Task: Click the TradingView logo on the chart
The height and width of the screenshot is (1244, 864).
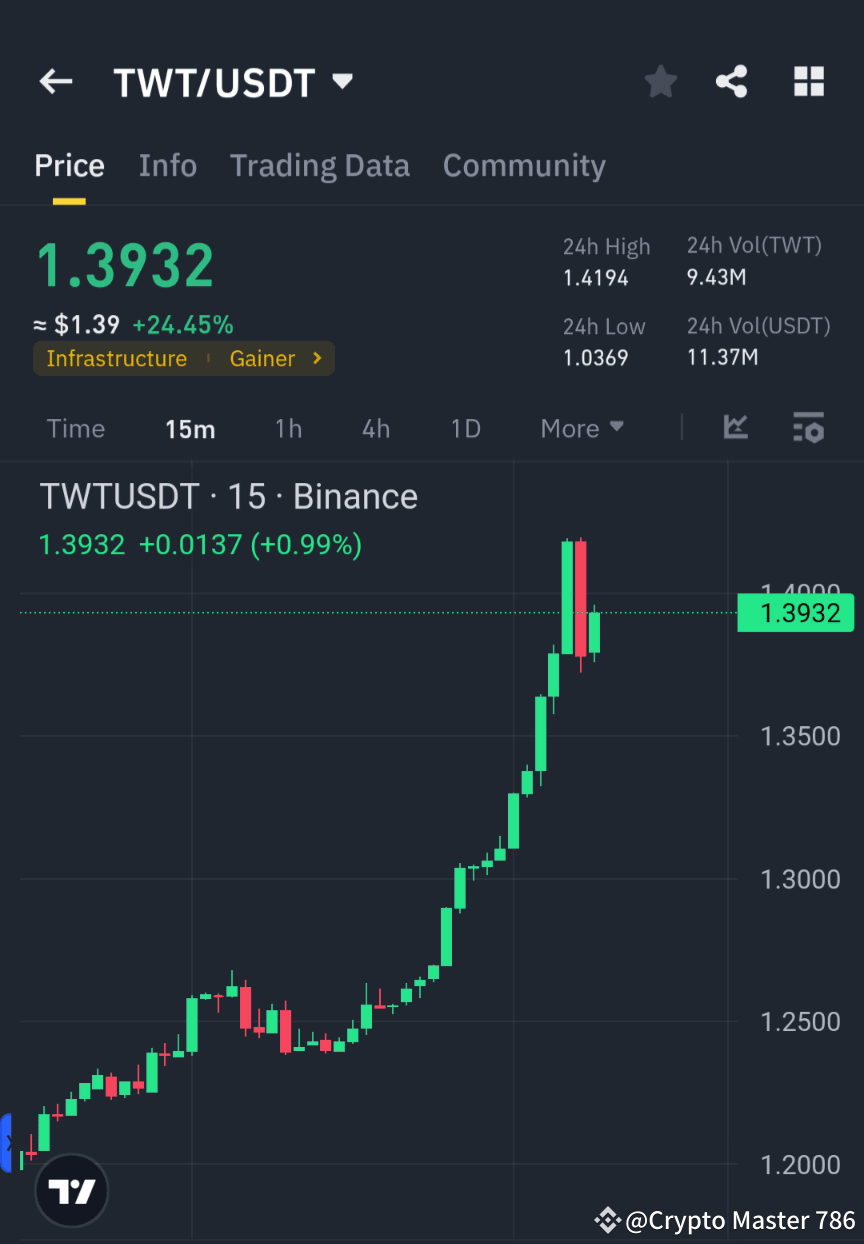Action: (x=70, y=1190)
